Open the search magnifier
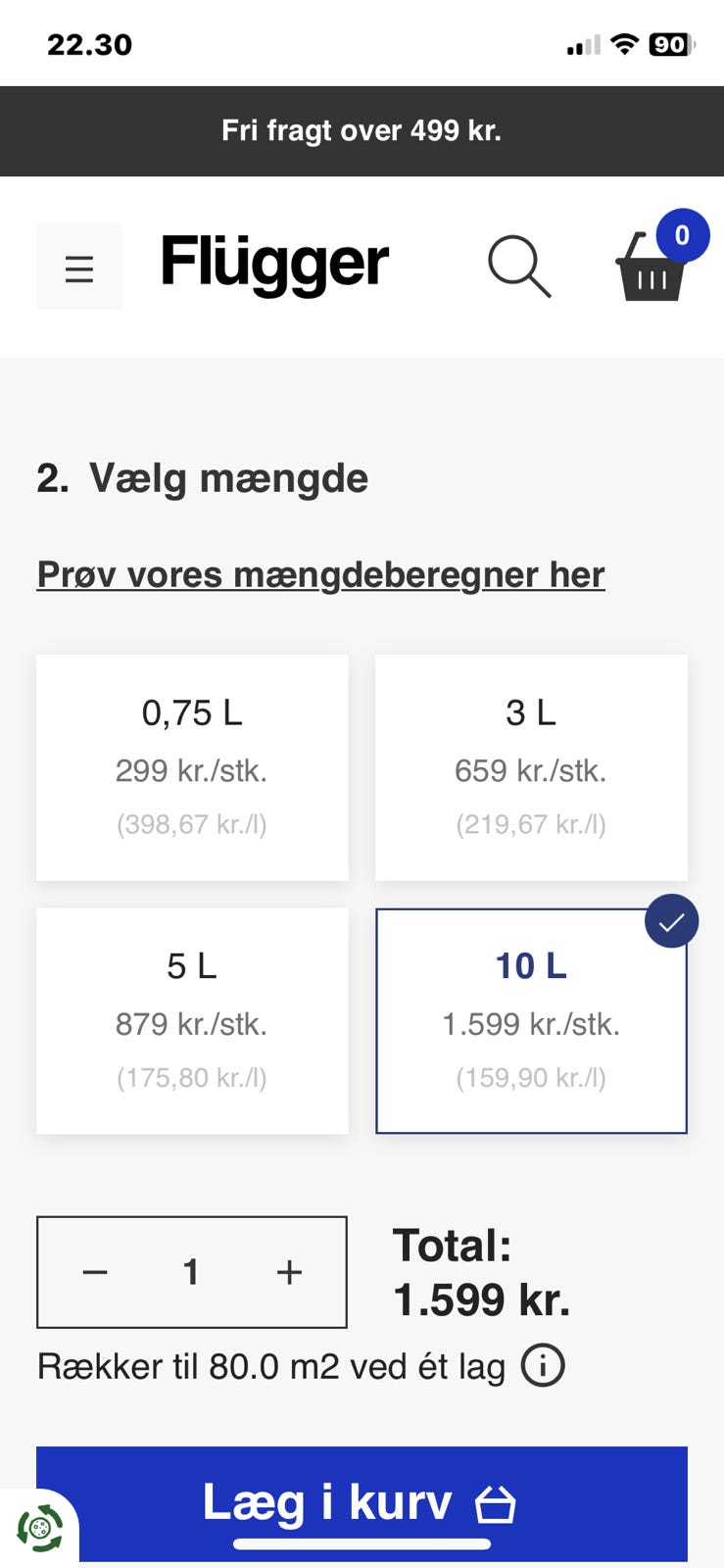Viewport: 724px width, 1568px height. click(x=519, y=266)
